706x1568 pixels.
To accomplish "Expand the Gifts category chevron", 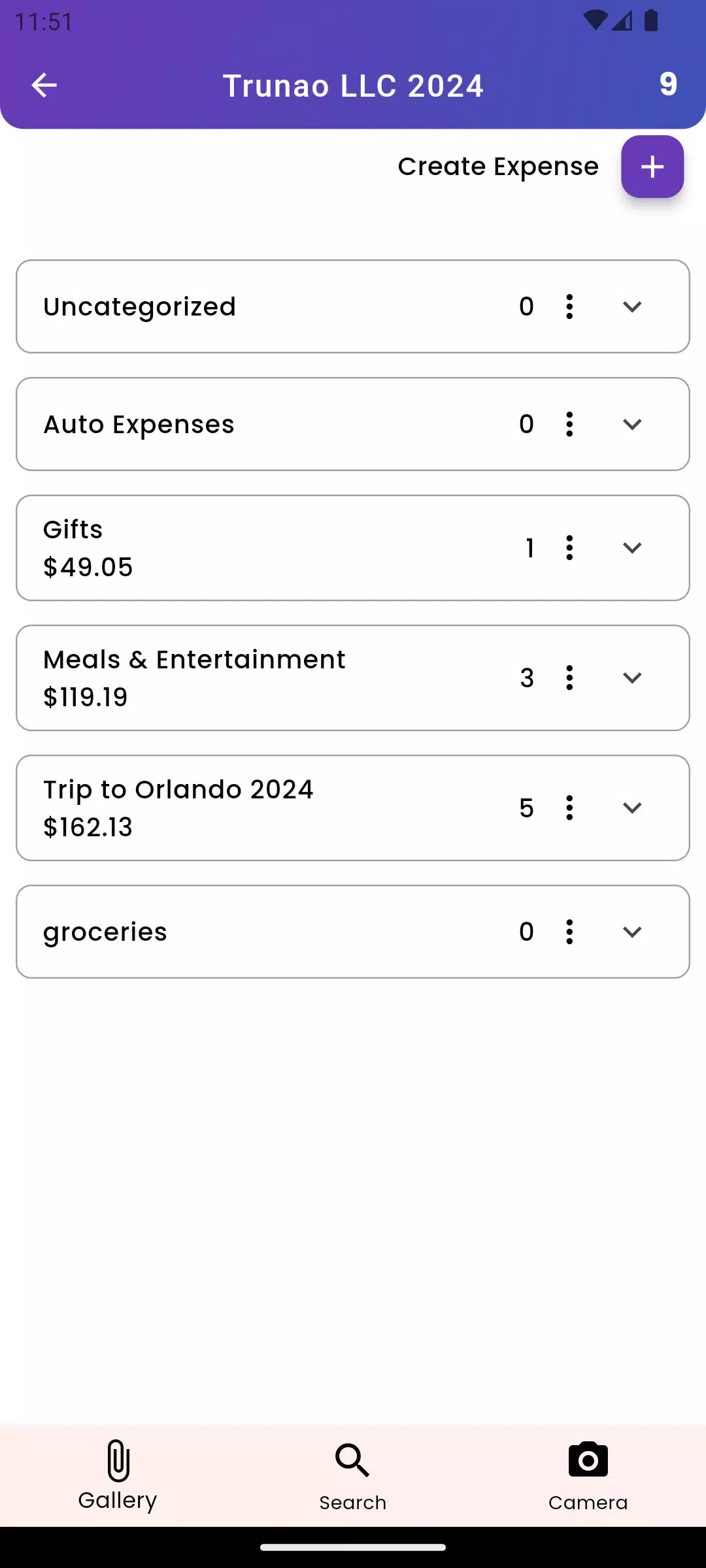I will (632, 547).
